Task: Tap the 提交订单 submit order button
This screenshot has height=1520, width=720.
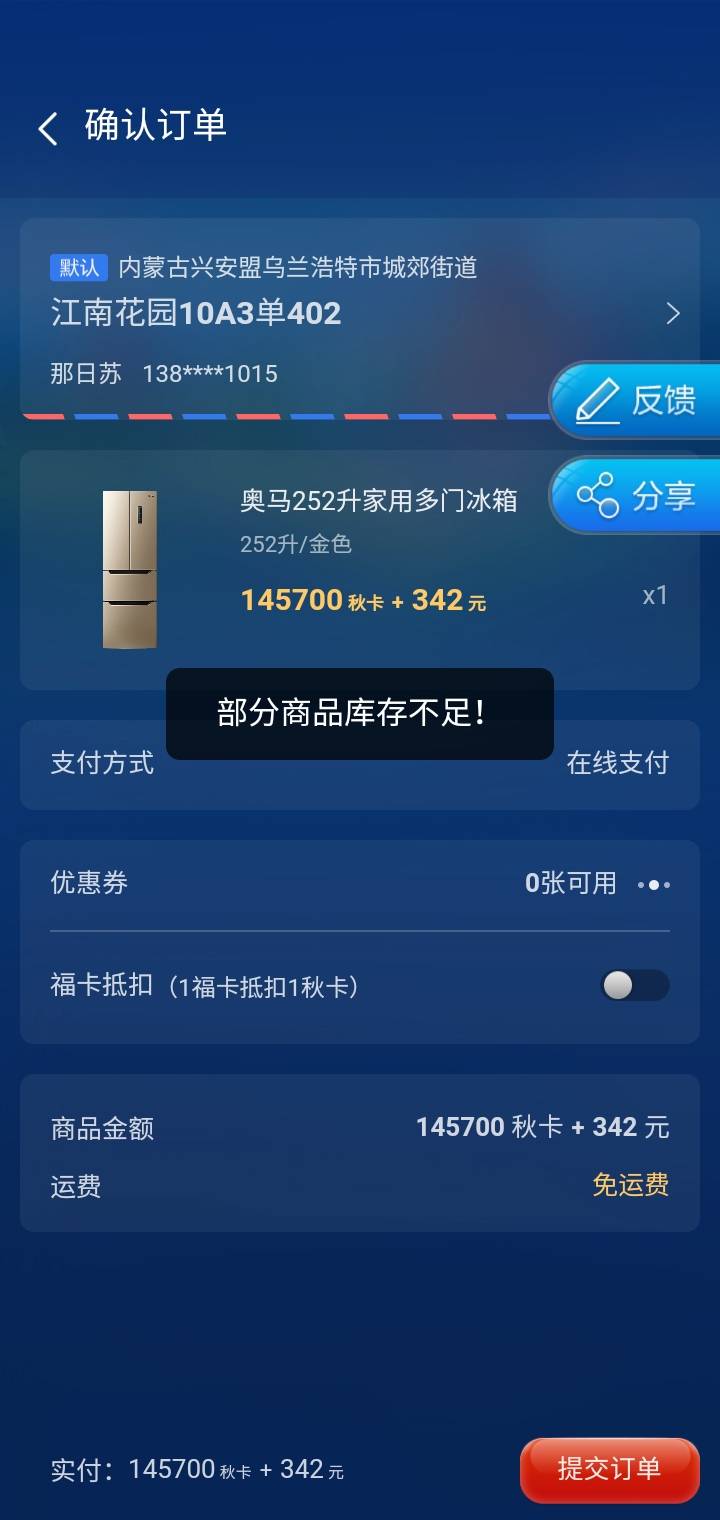Action: pos(610,1470)
